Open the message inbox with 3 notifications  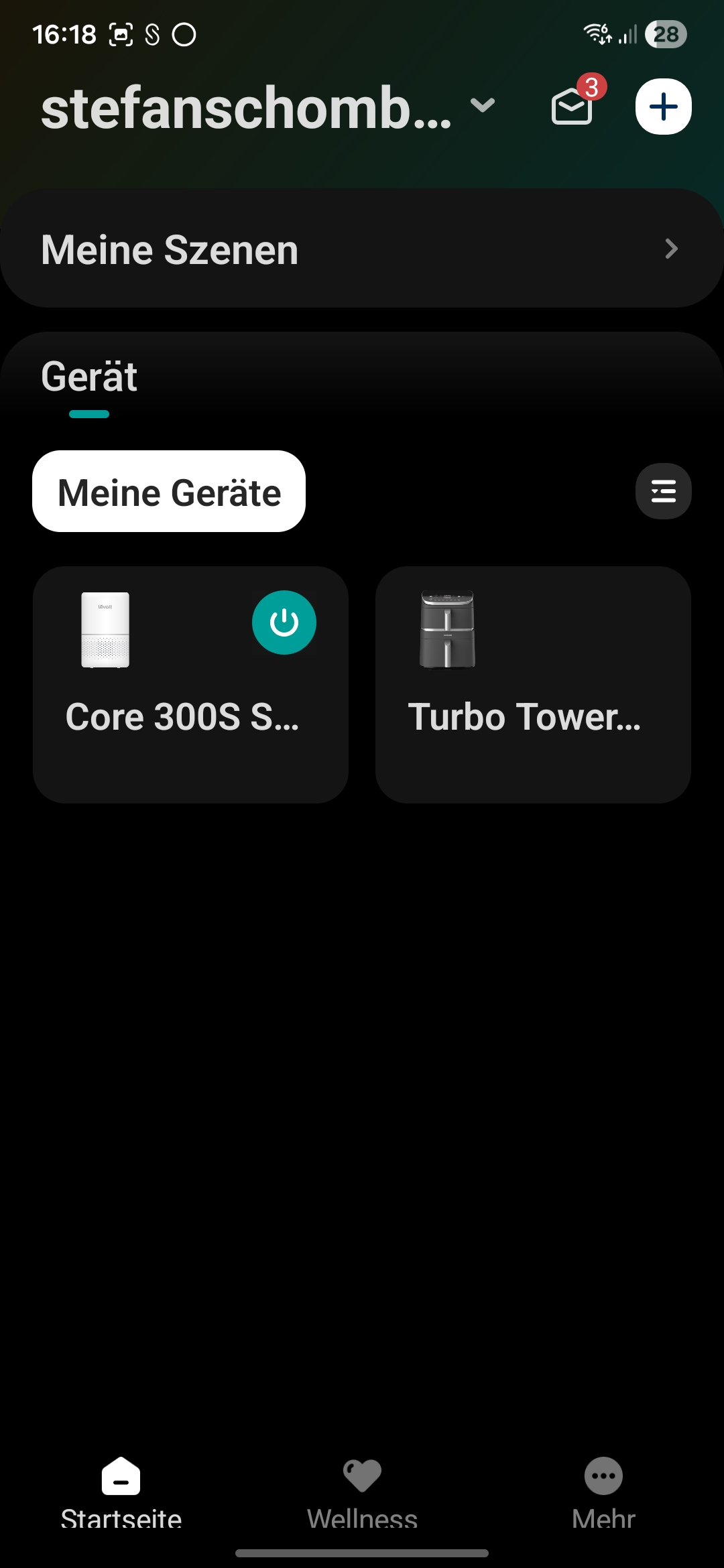(x=572, y=107)
